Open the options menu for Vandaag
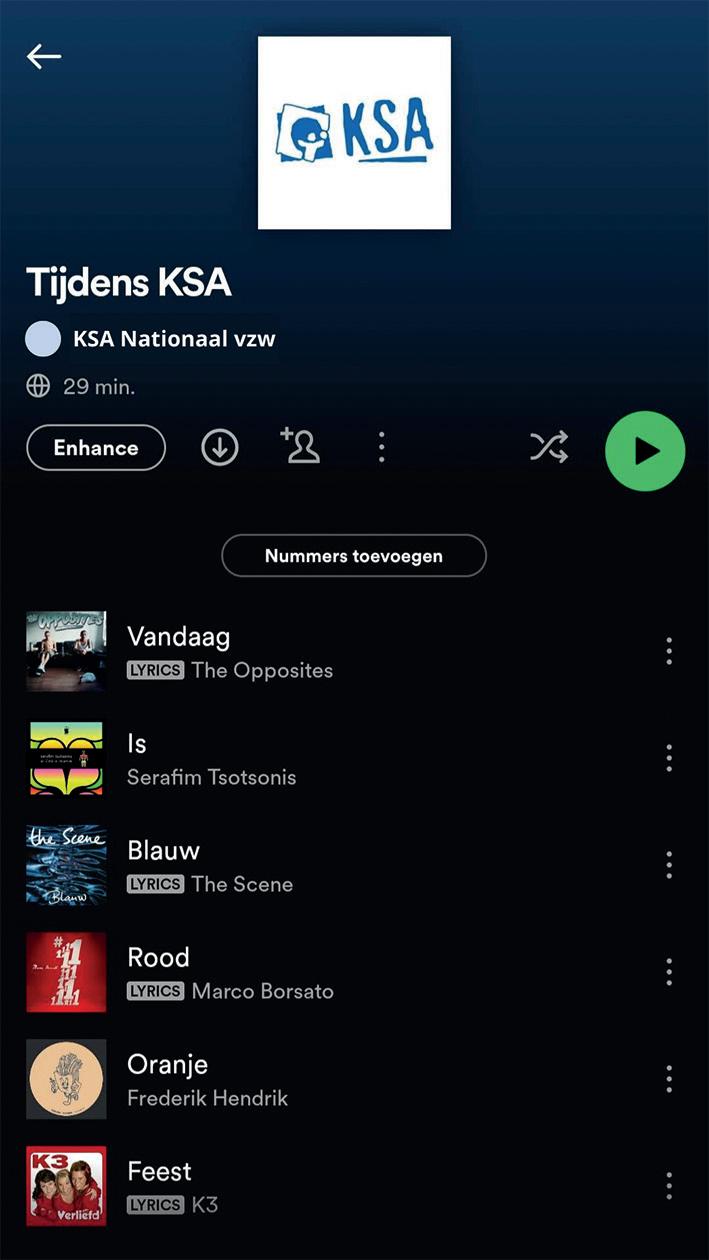This screenshot has height=1260, width=709. click(669, 651)
